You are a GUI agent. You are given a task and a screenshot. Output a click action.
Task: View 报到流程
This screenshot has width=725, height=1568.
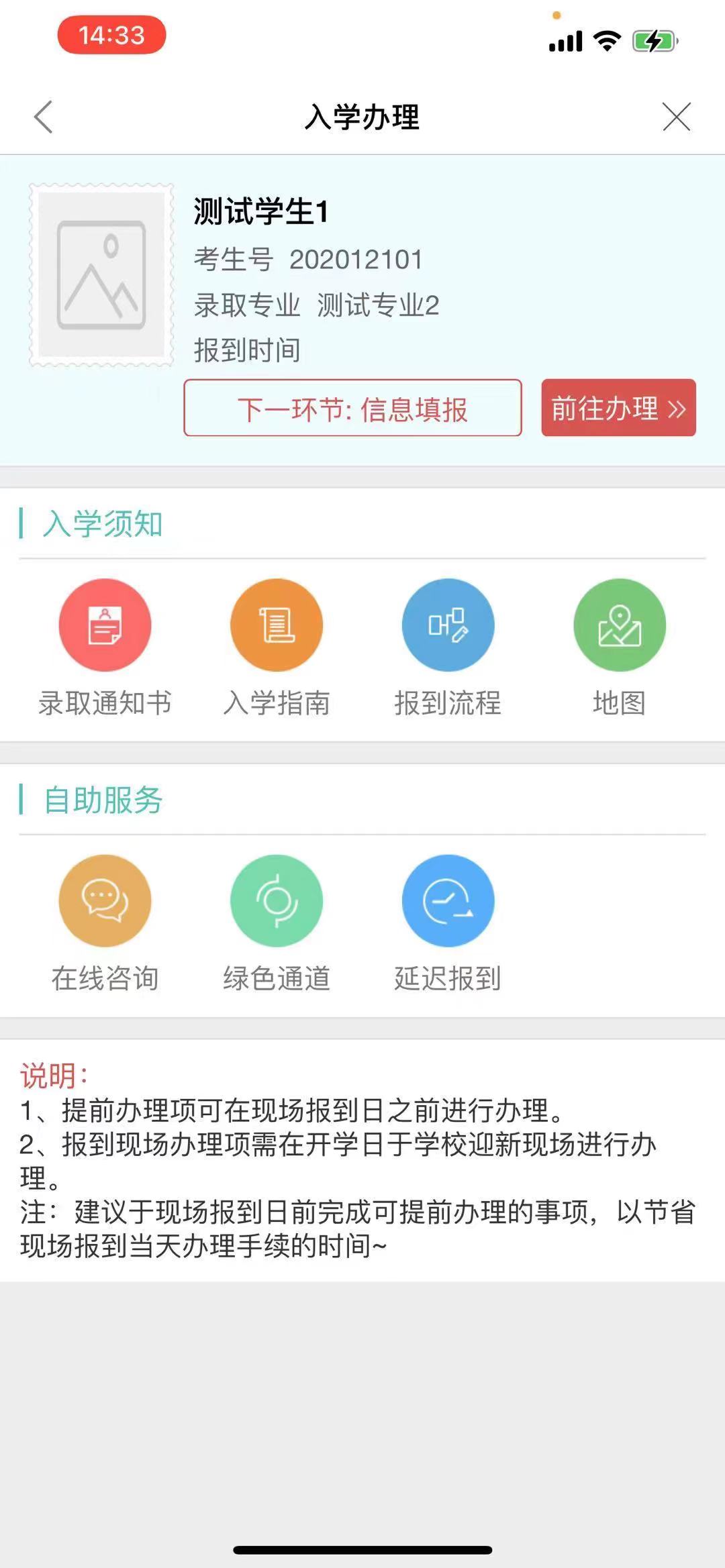point(448,625)
